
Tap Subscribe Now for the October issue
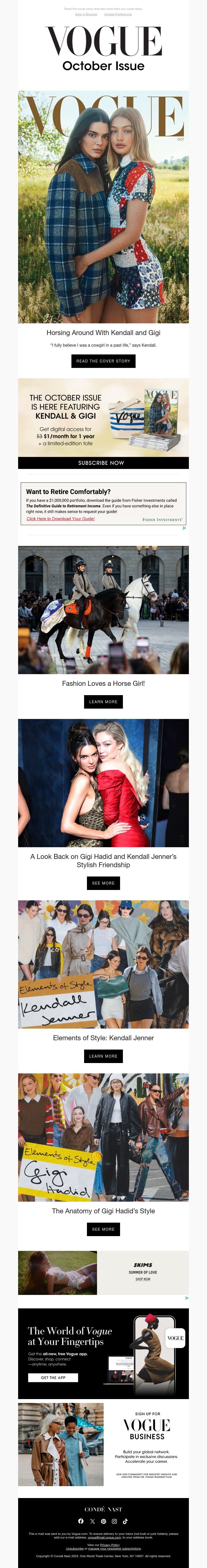coord(103,463)
